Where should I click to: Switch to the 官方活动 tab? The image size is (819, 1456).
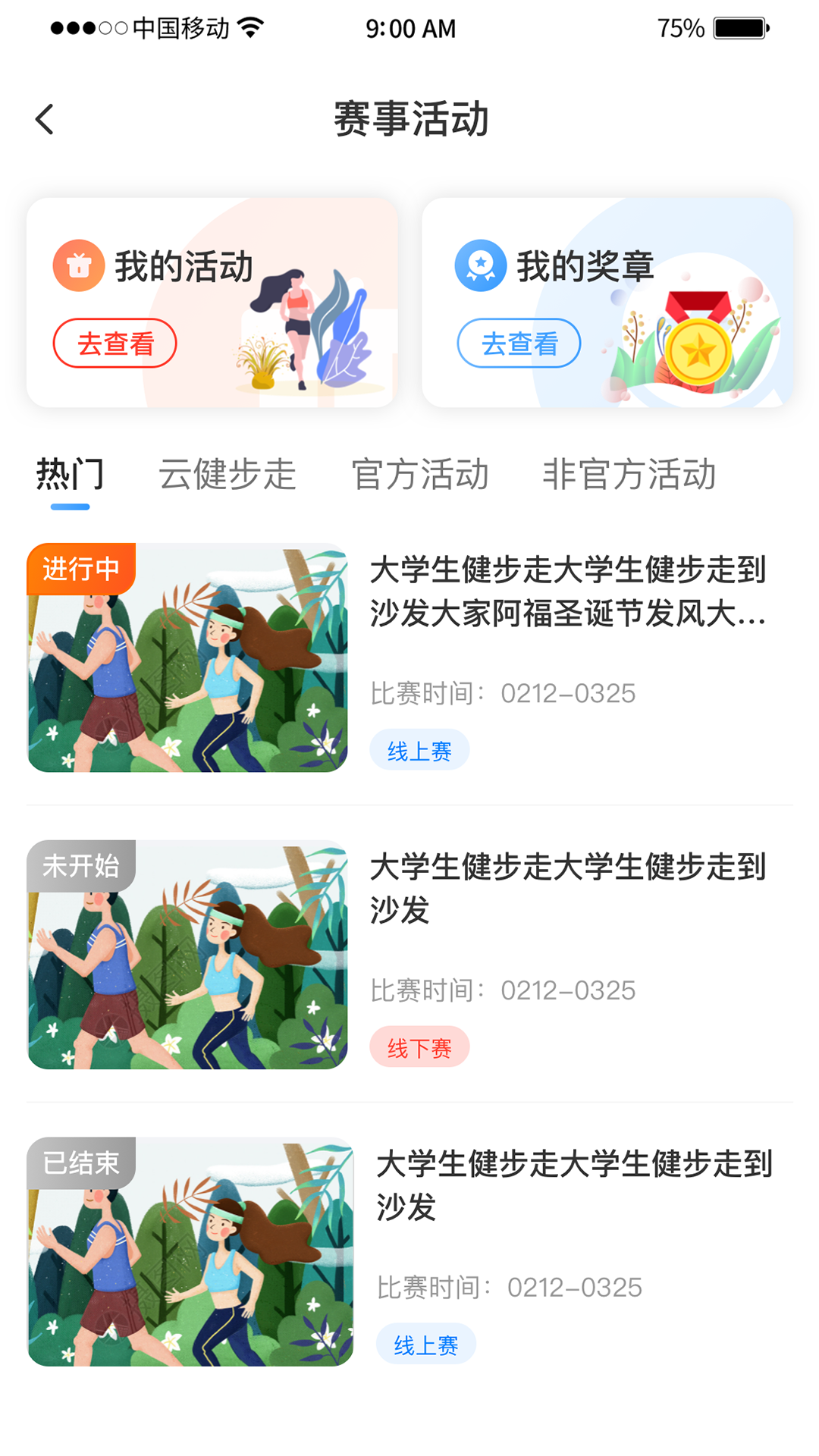coord(420,475)
